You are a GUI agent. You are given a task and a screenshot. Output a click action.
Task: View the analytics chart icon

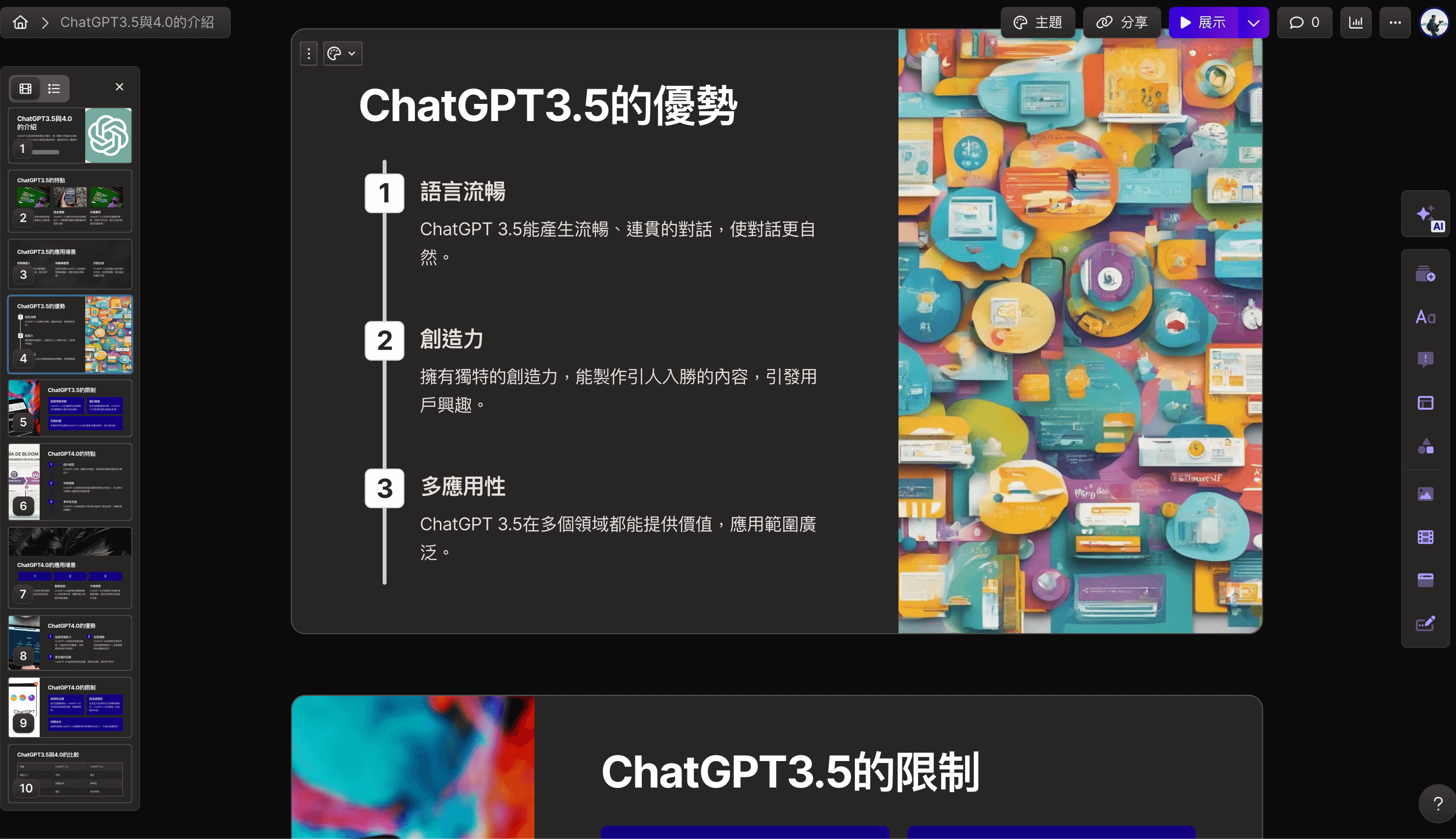pos(1356,23)
